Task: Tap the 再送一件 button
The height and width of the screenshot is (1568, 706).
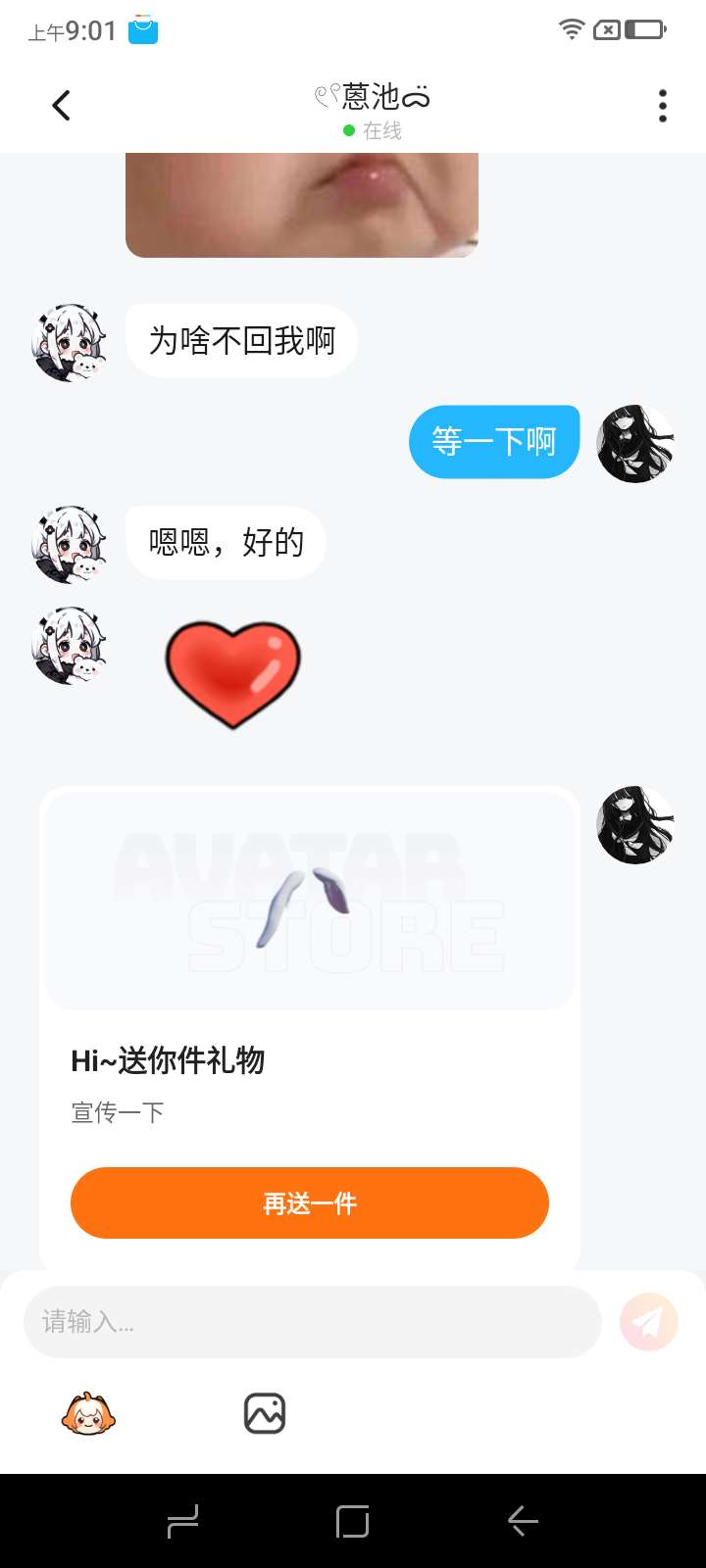Action: pos(309,1202)
